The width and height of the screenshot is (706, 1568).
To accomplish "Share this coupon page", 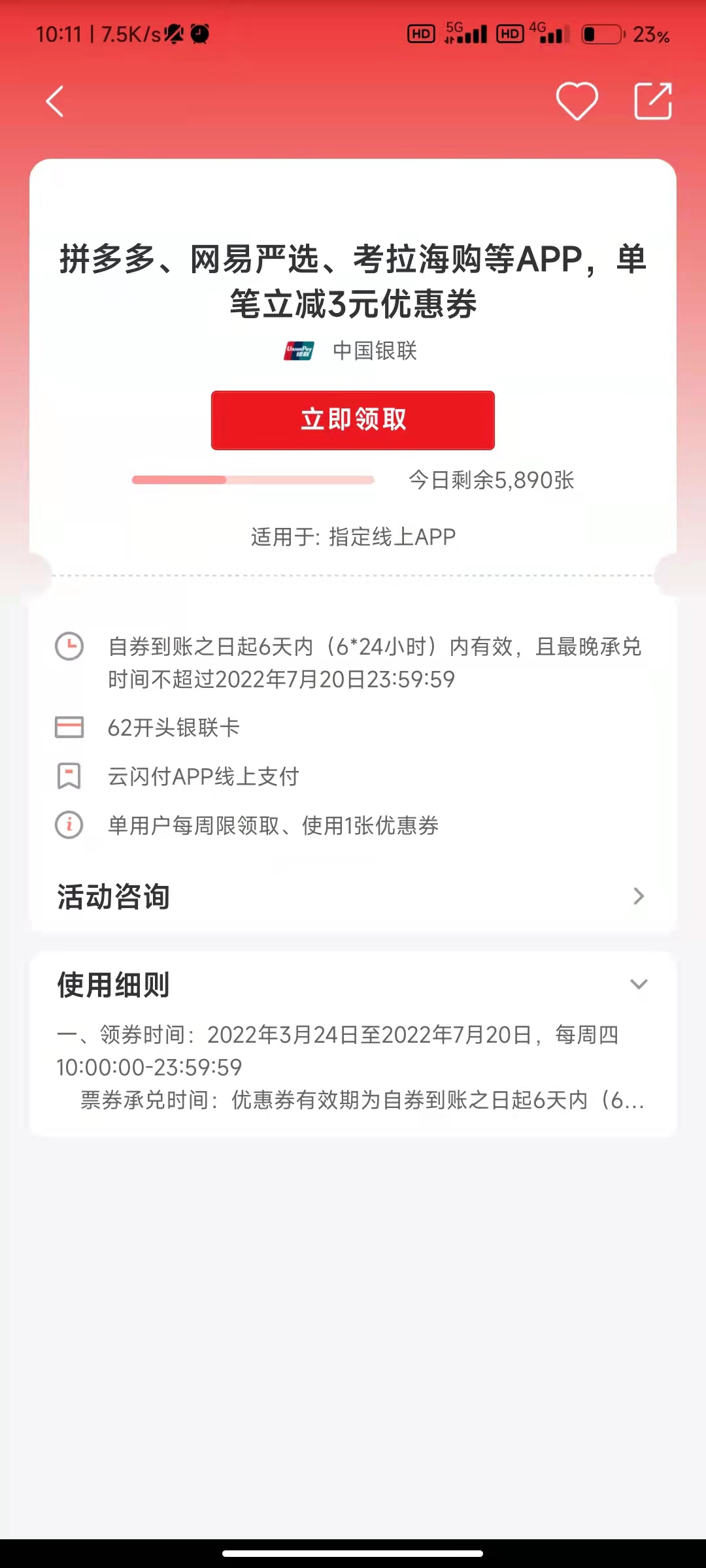I will click(653, 101).
